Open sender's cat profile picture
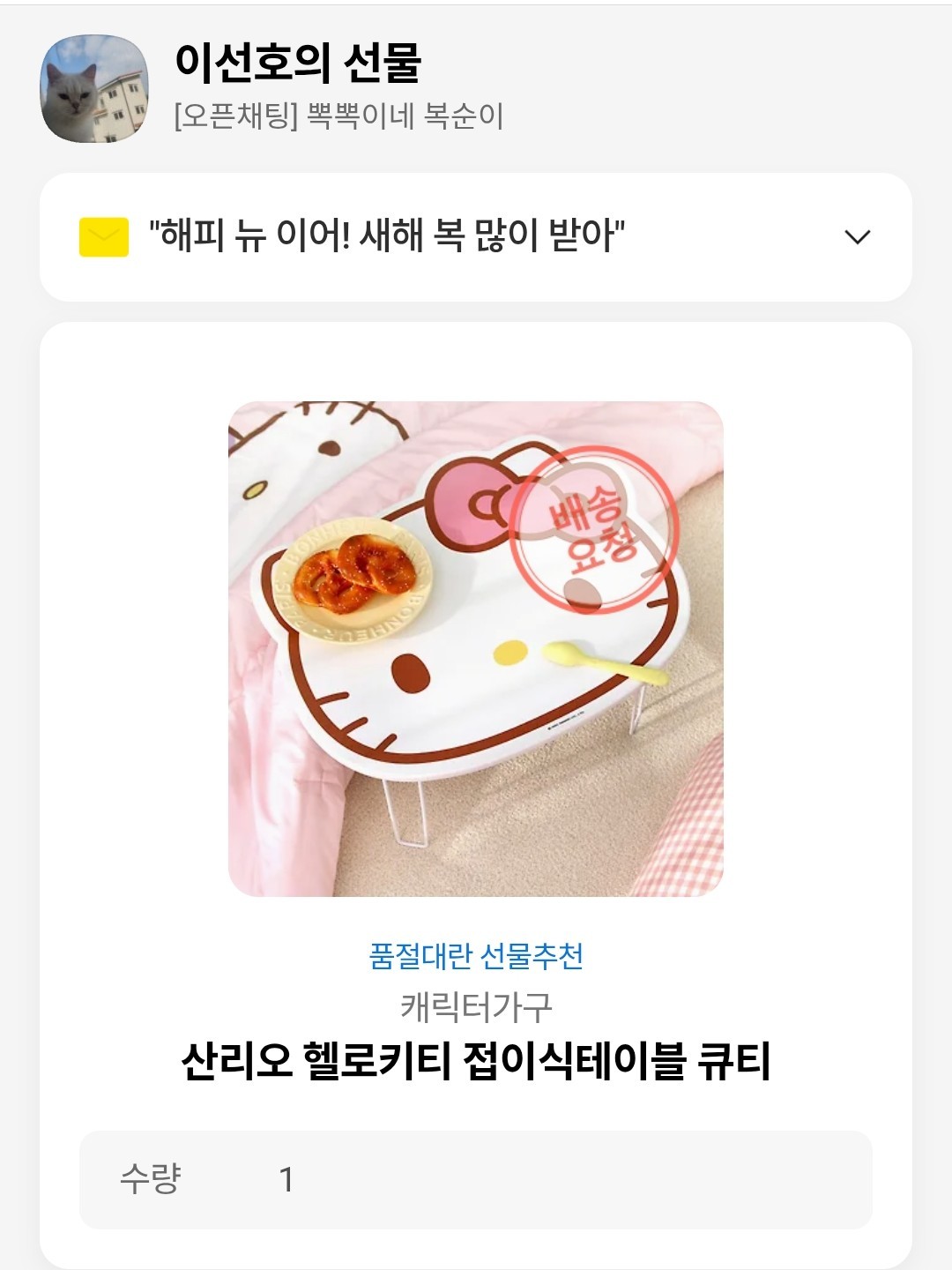This screenshot has width=952, height=1270. coord(94,89)
